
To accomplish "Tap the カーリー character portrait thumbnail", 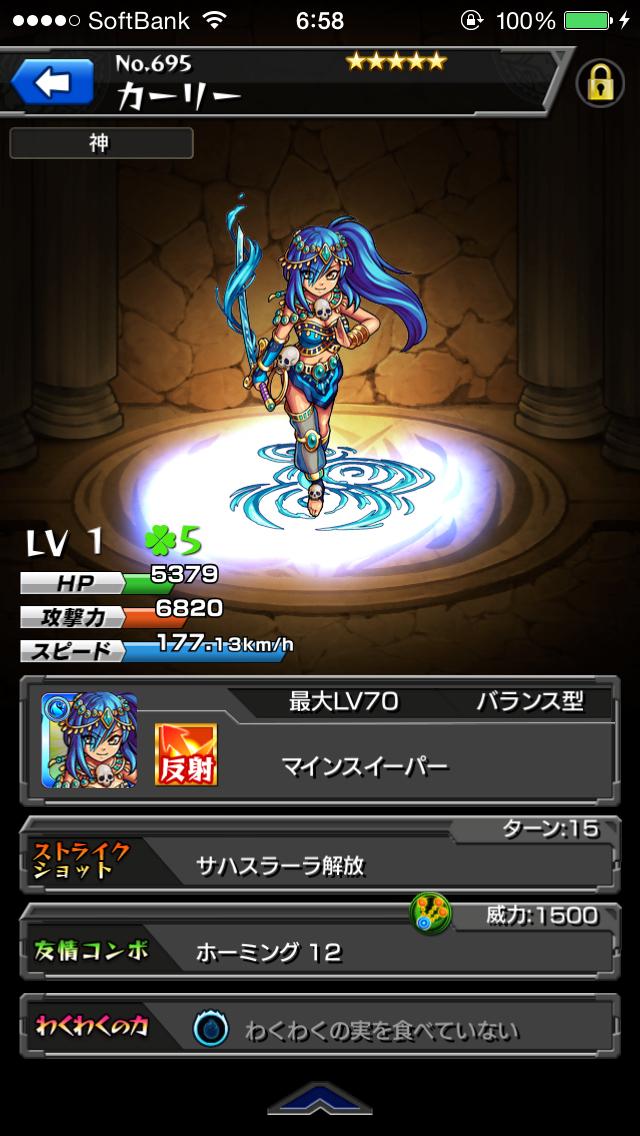I will pyautogui.click(x=90, y=740).
